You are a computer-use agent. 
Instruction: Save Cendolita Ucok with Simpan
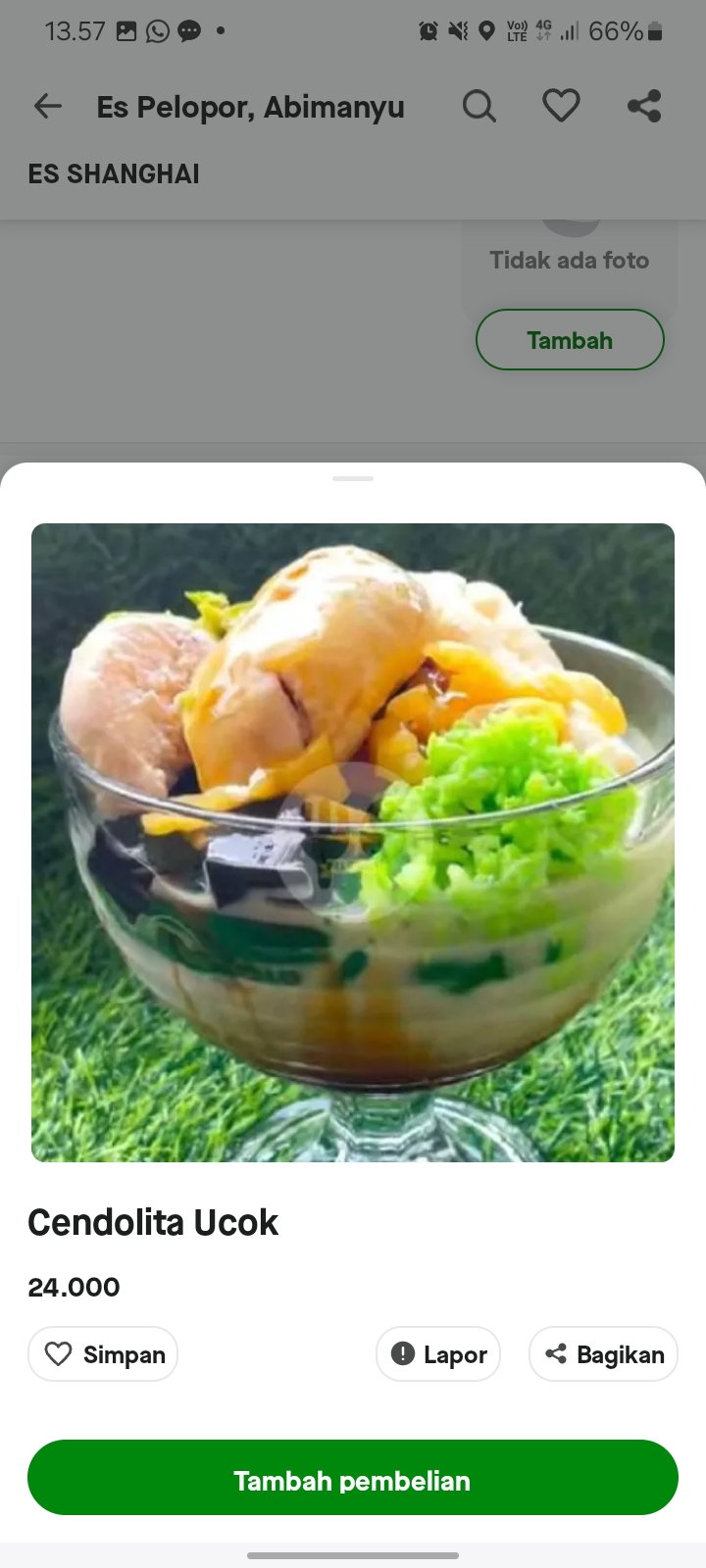[x=103, y=1354]
